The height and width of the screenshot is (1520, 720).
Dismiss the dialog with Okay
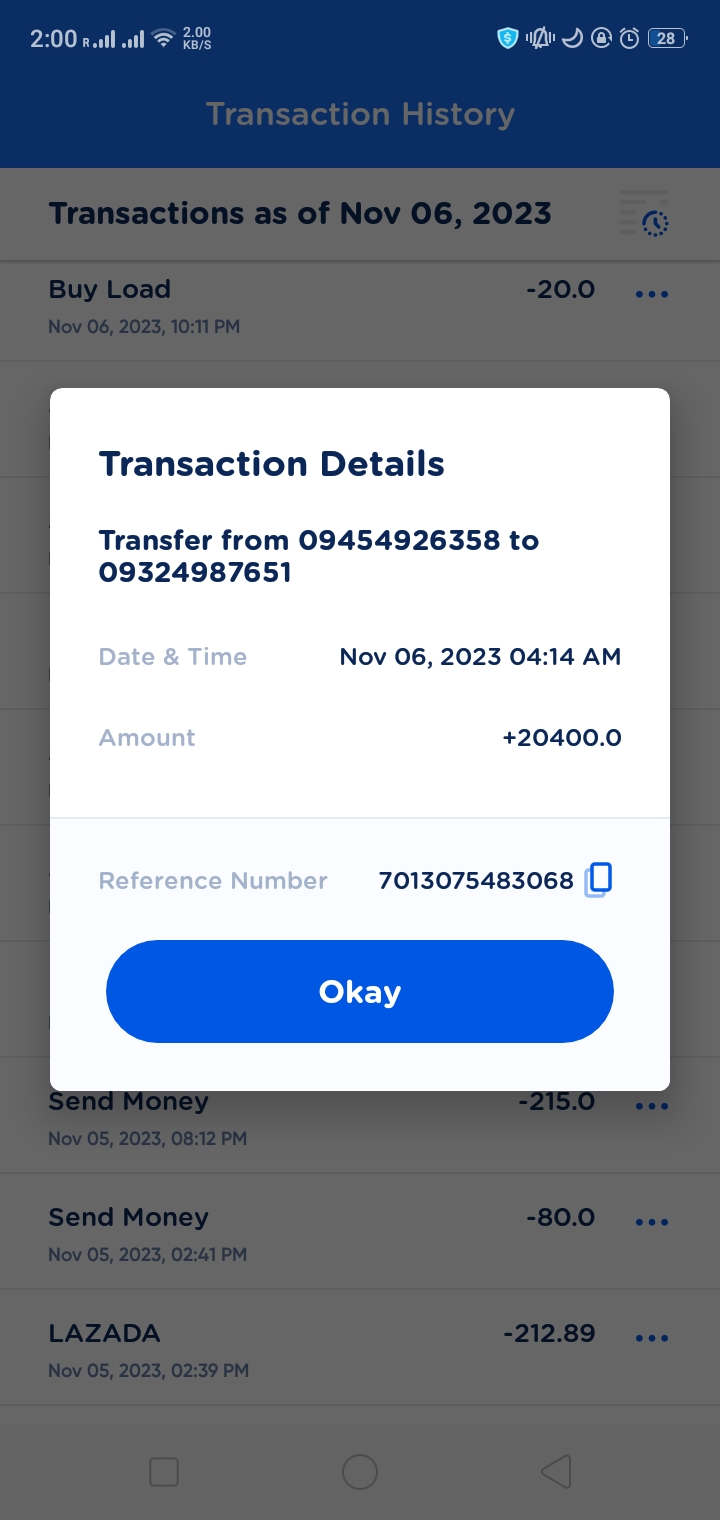[x=360, y=991]
